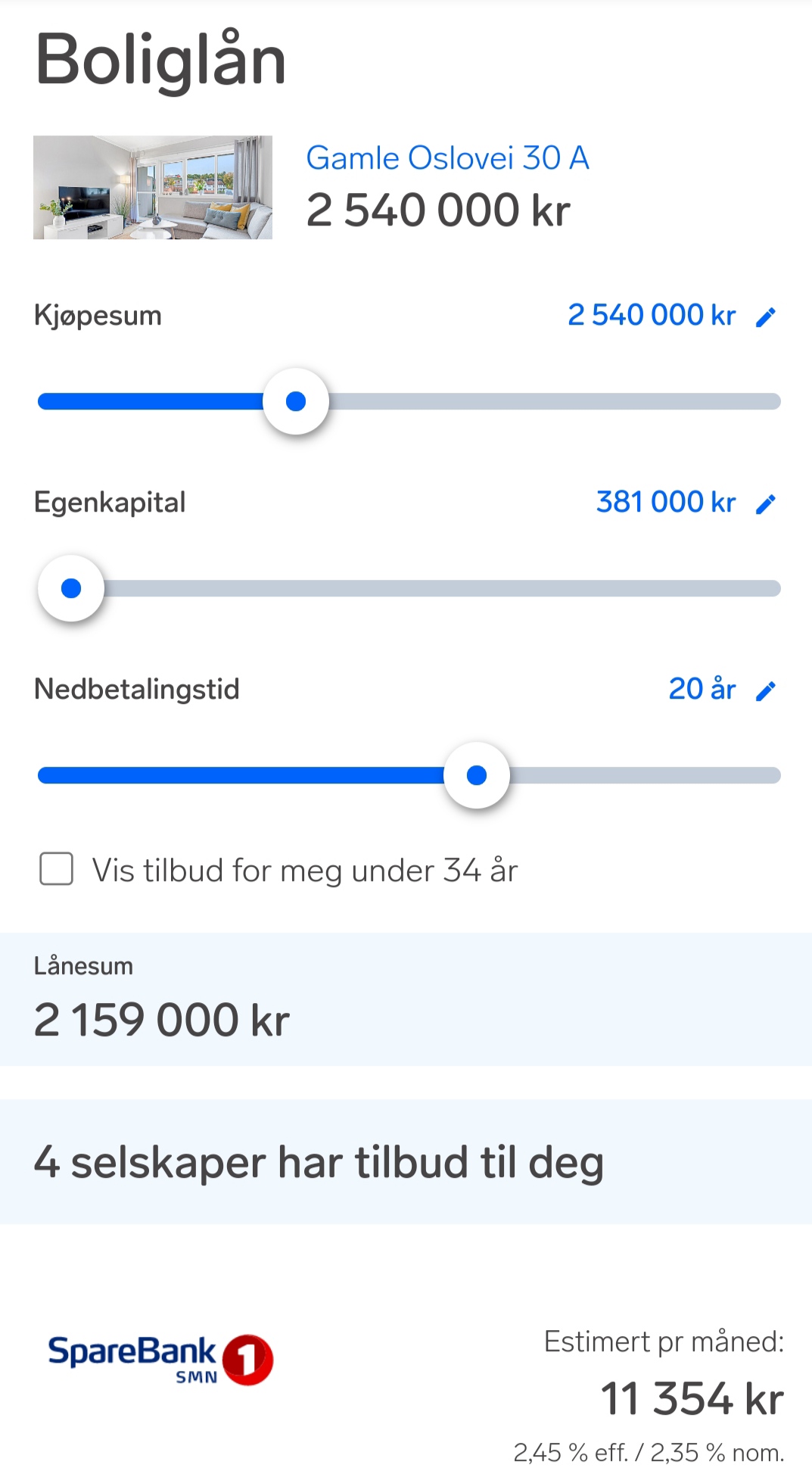Check 'Vis tilbud for meg under 34 år'

(x=57, y=869)
